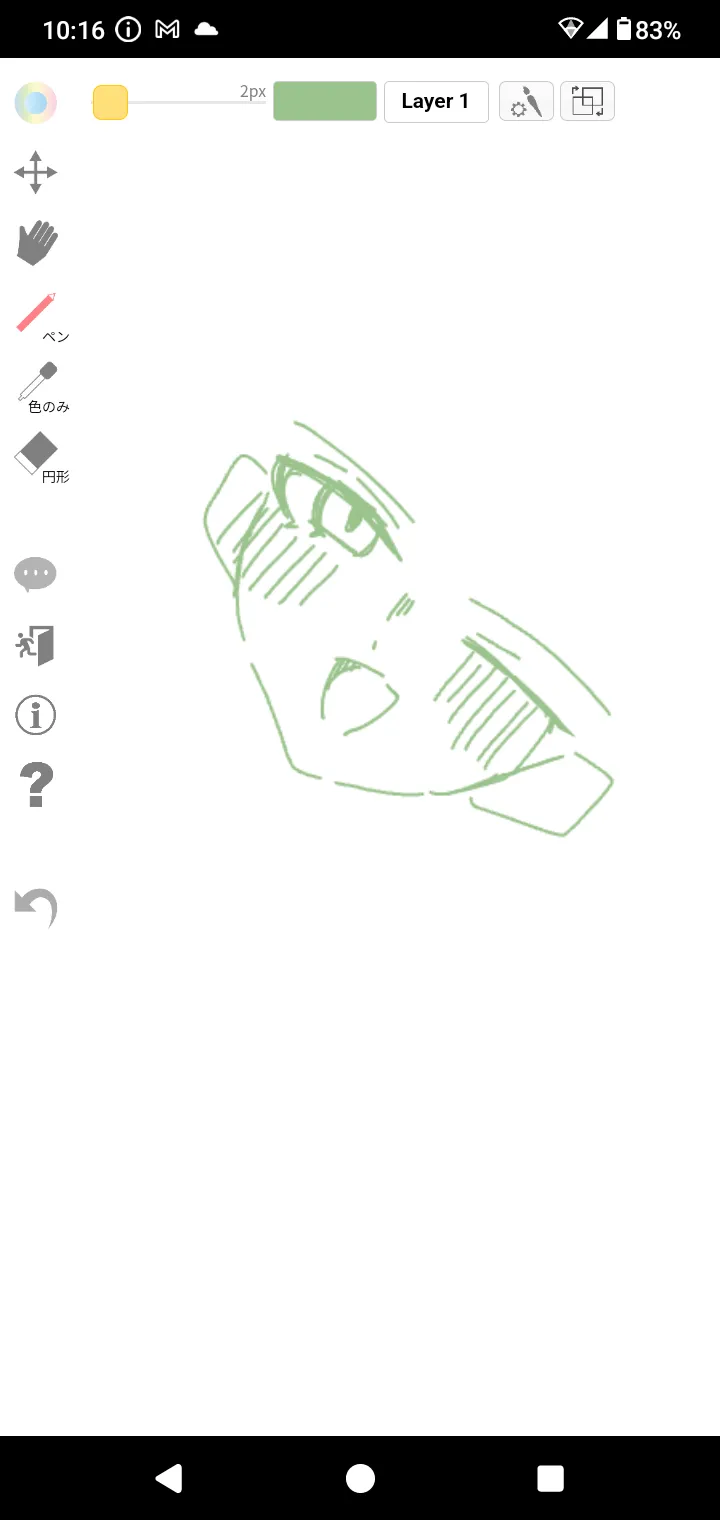Viewport: 720px width, 1520px height.
Task: Go to the home screen
Action: click(x=360, y=1478)
